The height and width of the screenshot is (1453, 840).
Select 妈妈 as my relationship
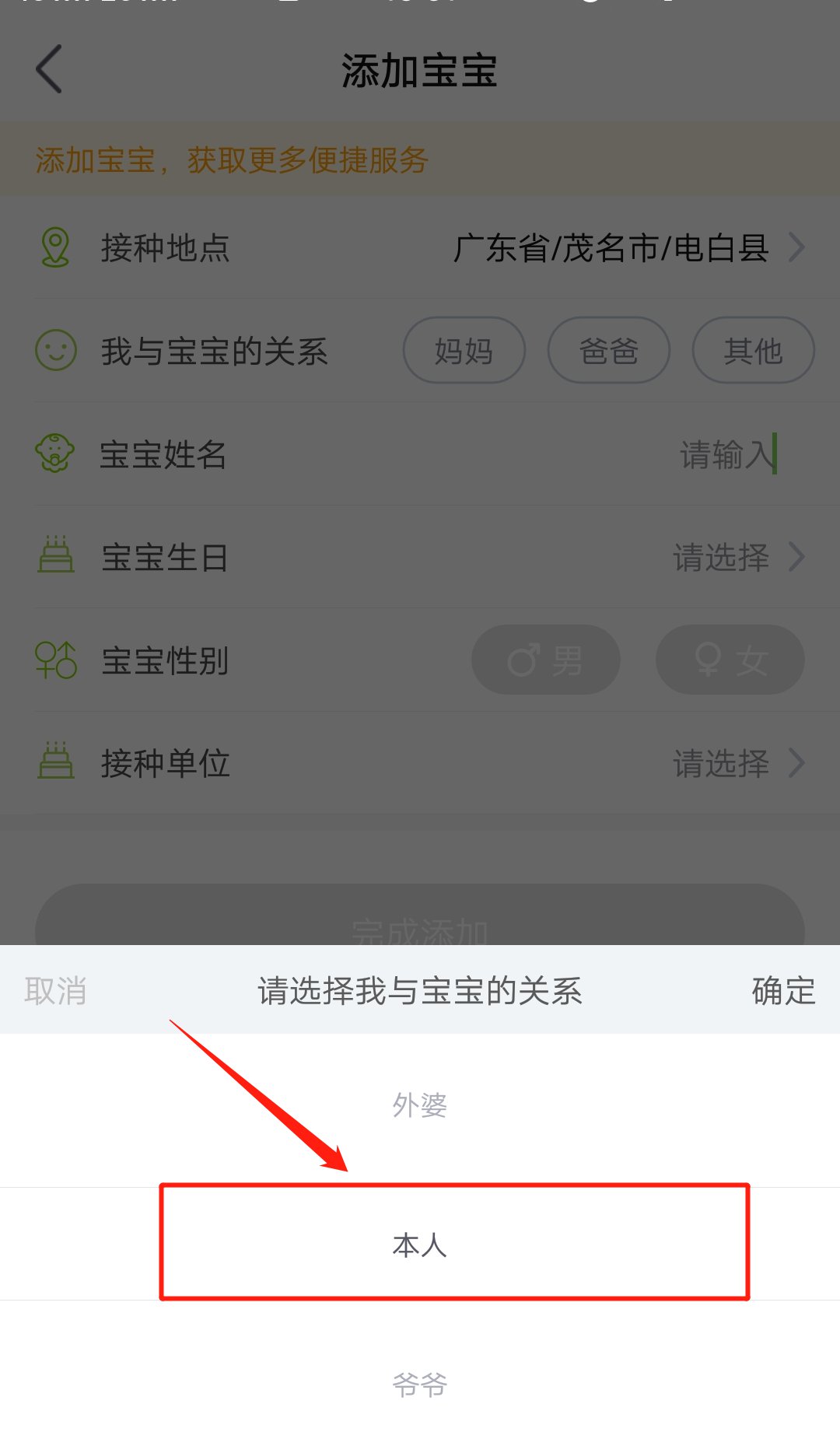(x=464, y=351)
